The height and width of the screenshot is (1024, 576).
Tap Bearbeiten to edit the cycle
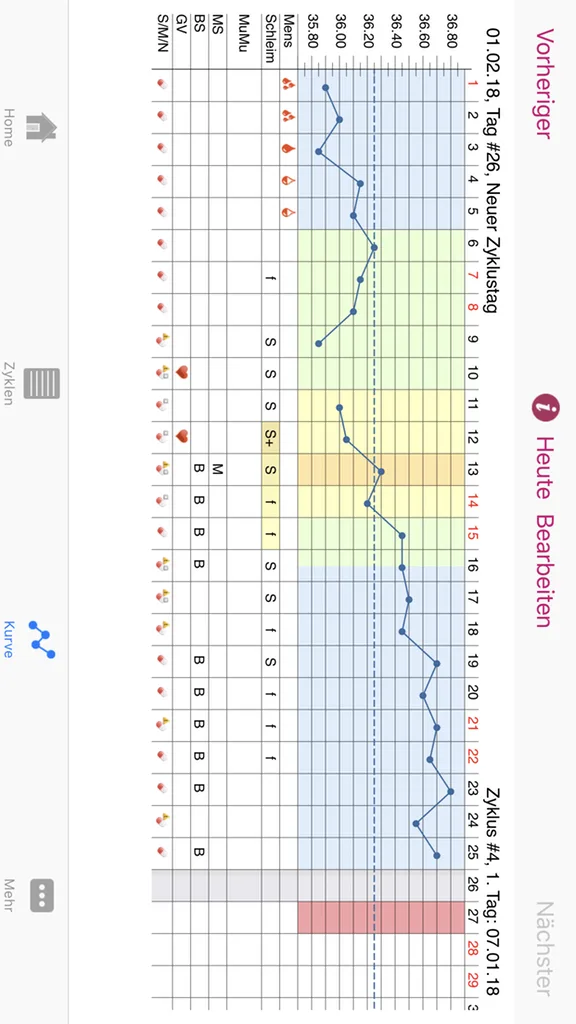[x=545, y=571]
